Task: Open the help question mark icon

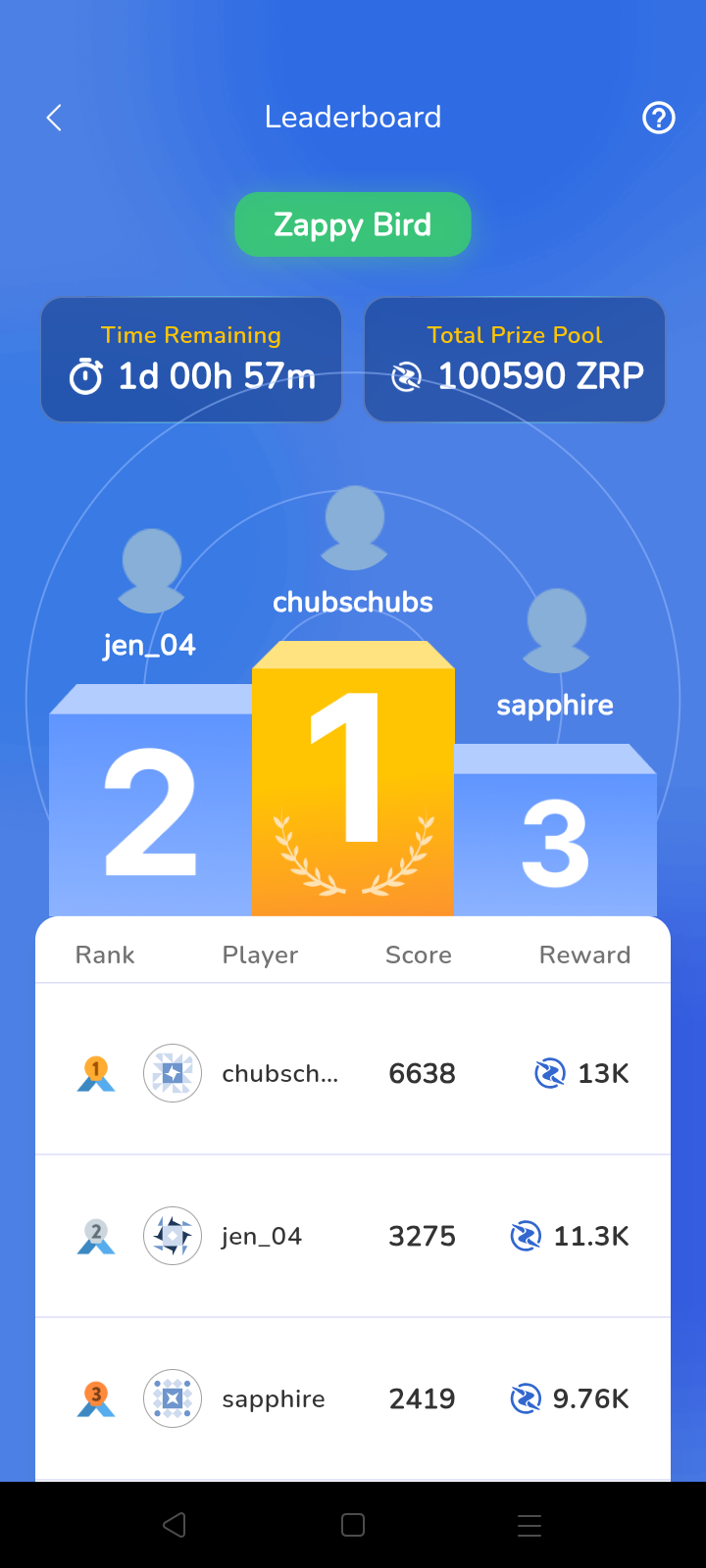Action: pos(659,118)
